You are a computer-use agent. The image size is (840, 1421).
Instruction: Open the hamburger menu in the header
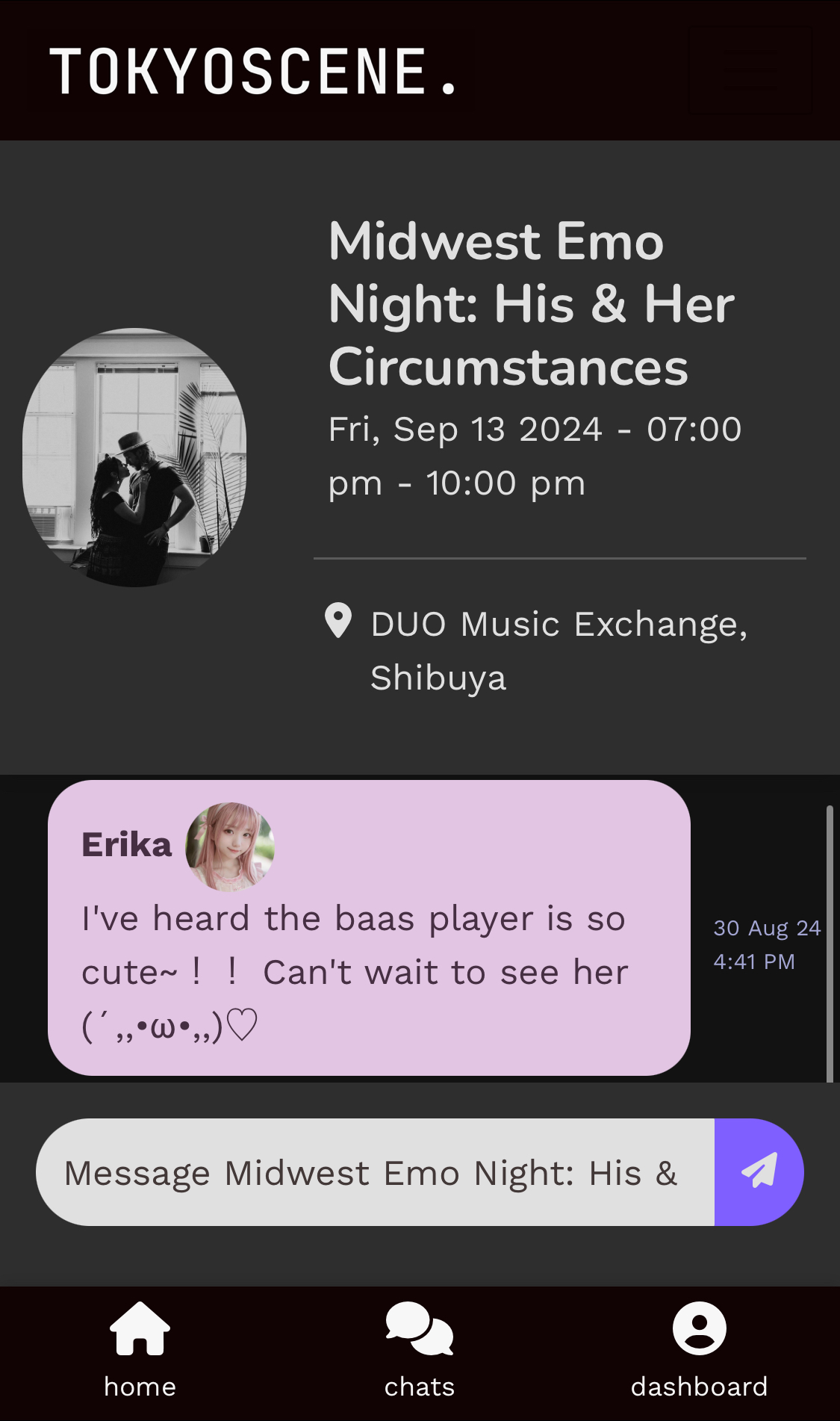click(750, 70)
